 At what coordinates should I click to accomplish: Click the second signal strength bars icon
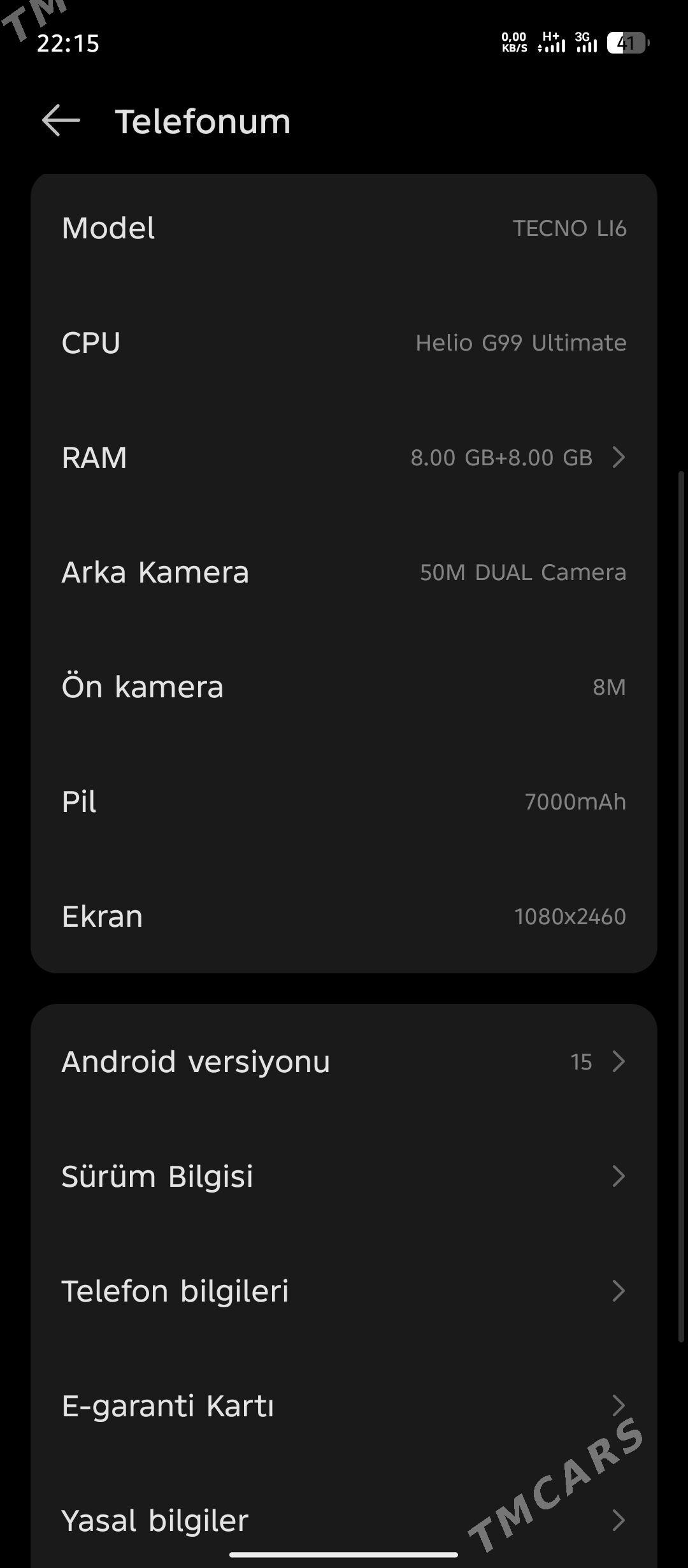click(586, 43)
